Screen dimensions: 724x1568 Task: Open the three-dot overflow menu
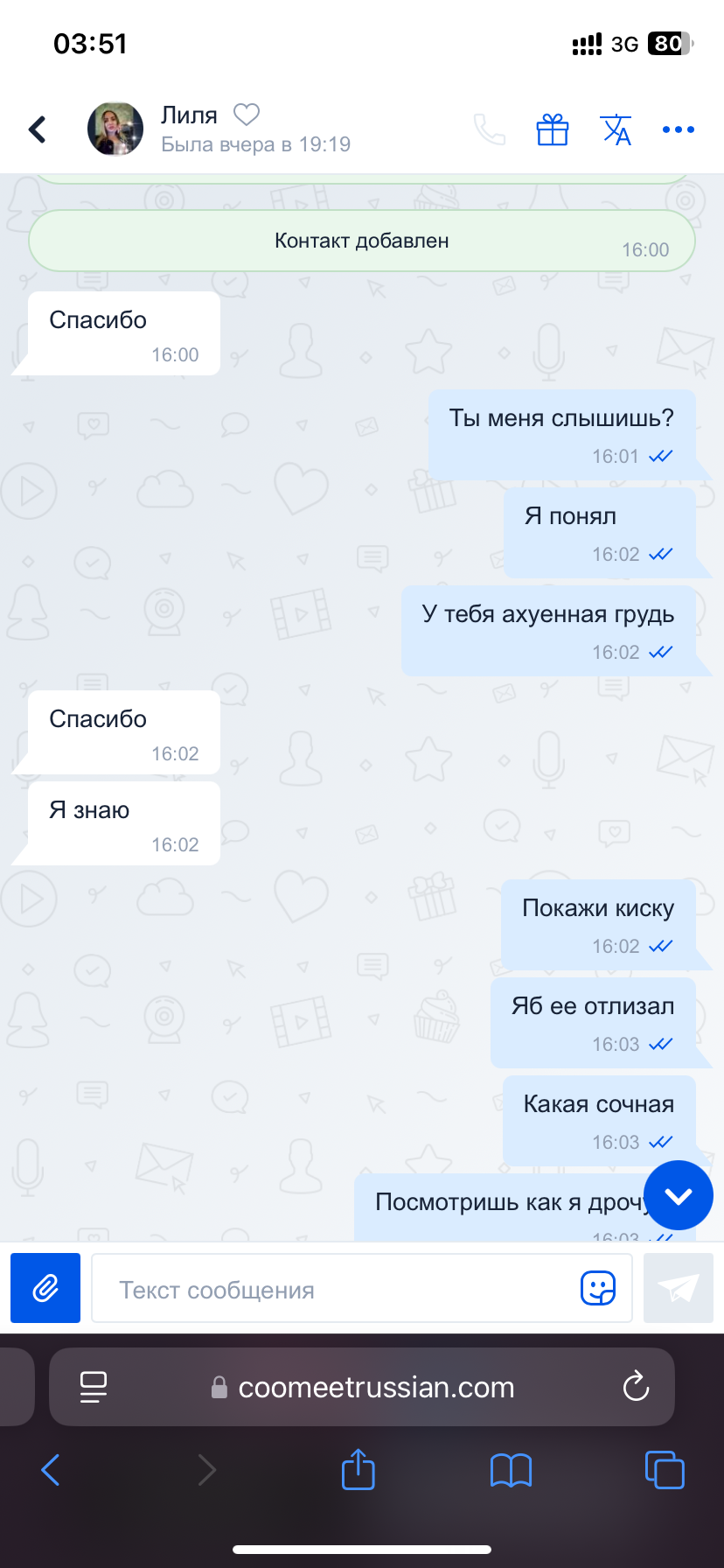click(x=679, y=129)
